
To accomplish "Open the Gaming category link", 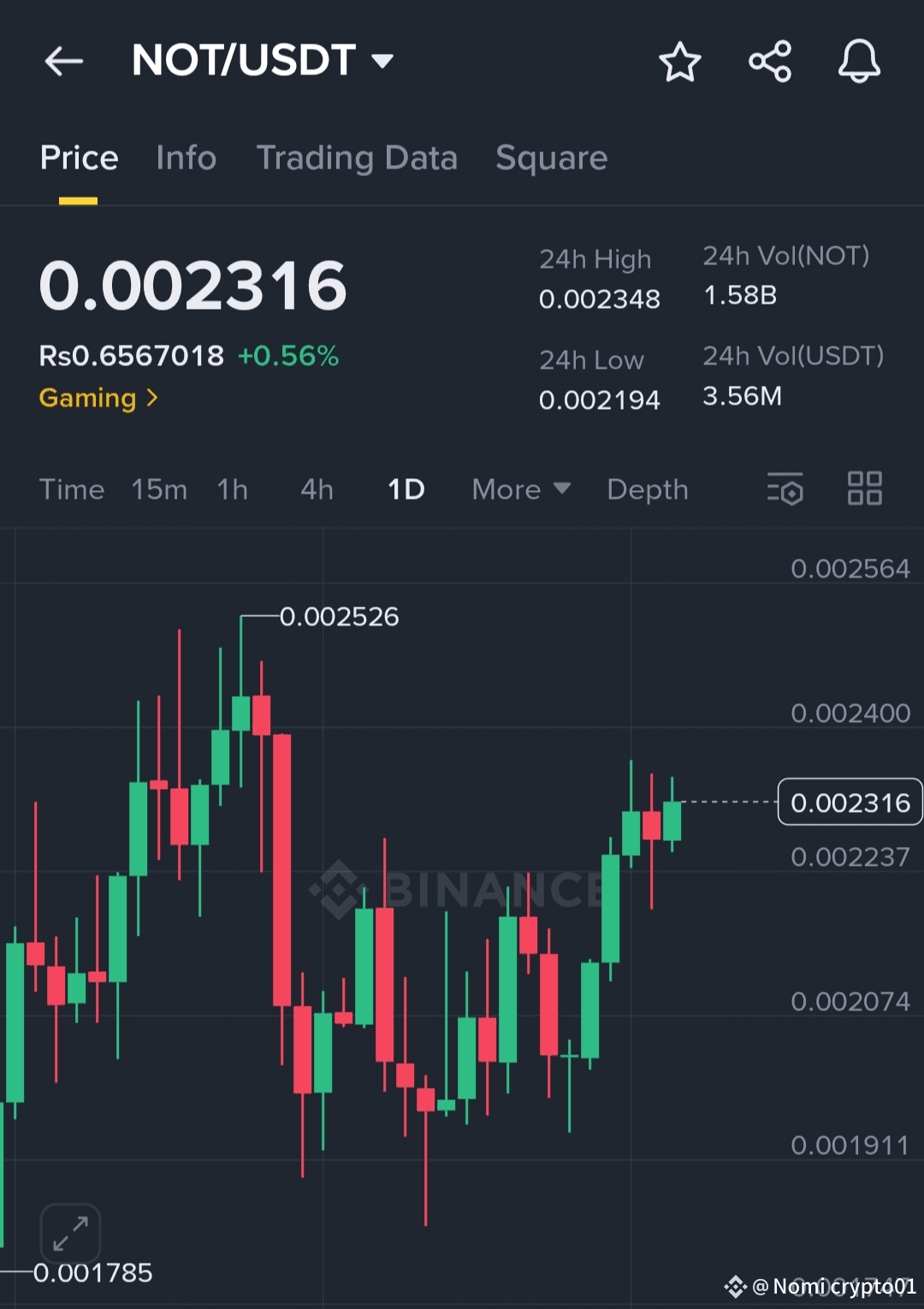I will [x=98, y=398].
